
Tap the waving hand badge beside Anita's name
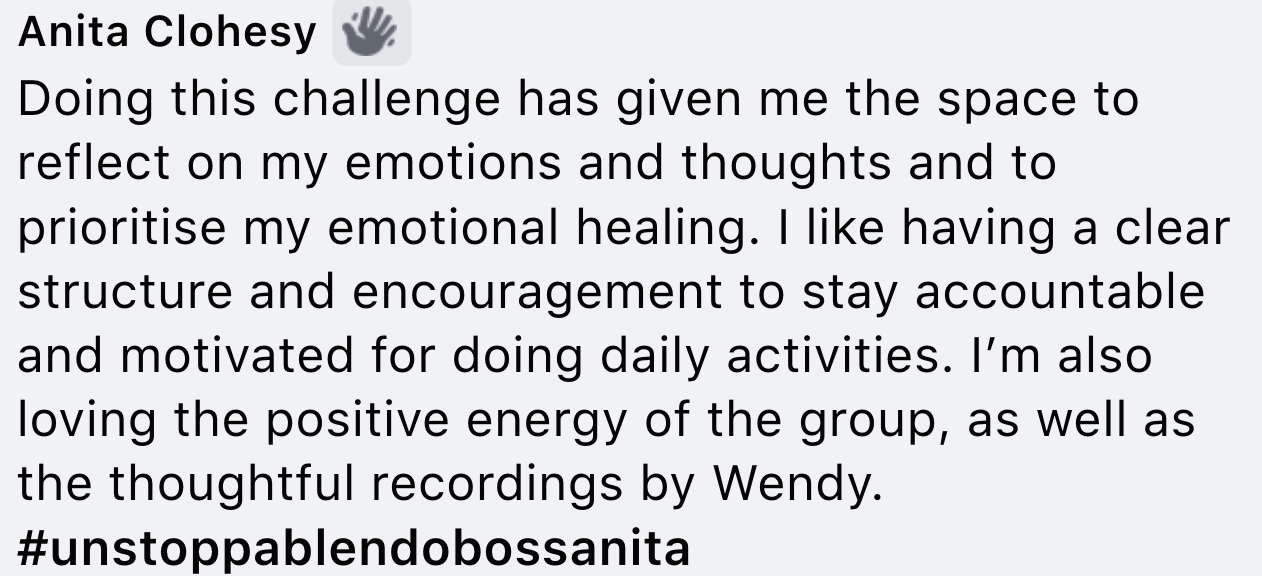371,34
